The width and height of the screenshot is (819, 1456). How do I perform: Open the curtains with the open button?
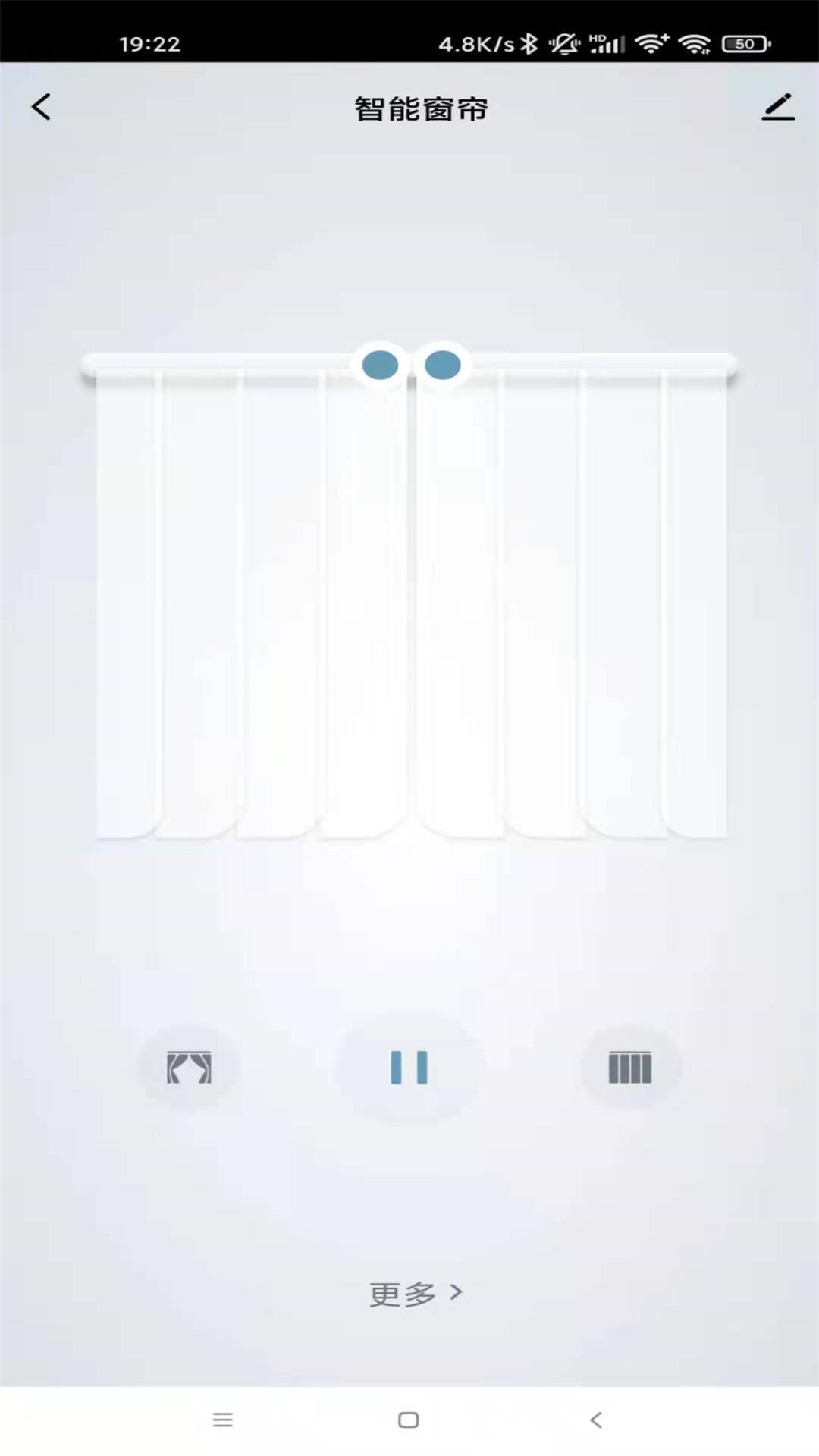coord(189,1068)
